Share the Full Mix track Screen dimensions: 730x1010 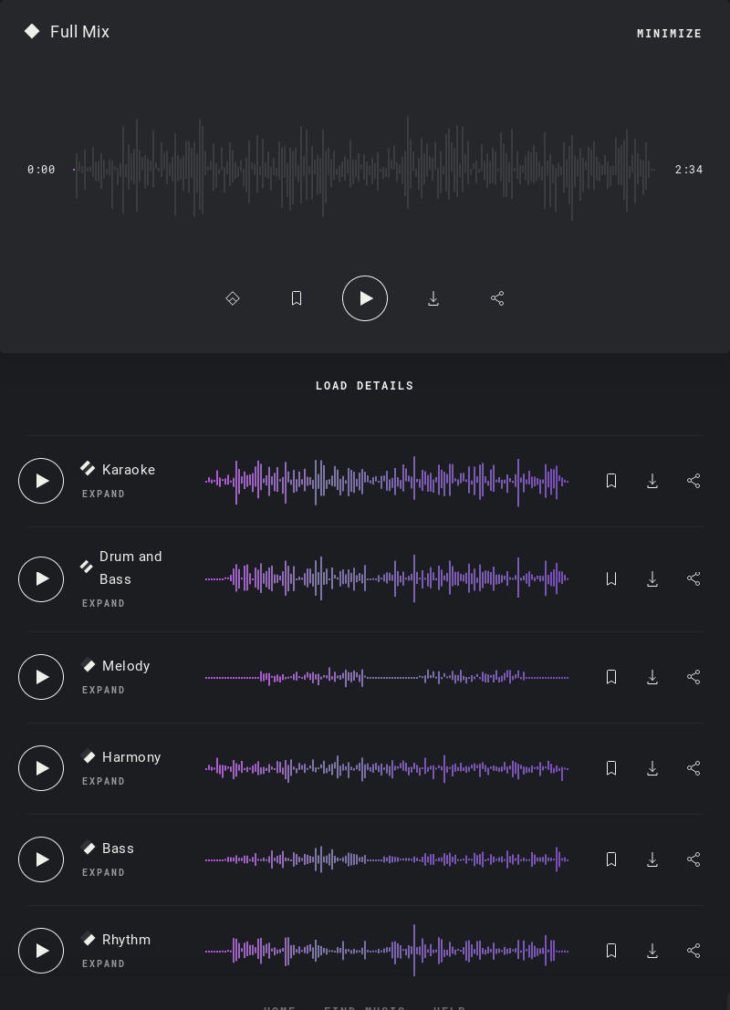(x=497, y=298)
